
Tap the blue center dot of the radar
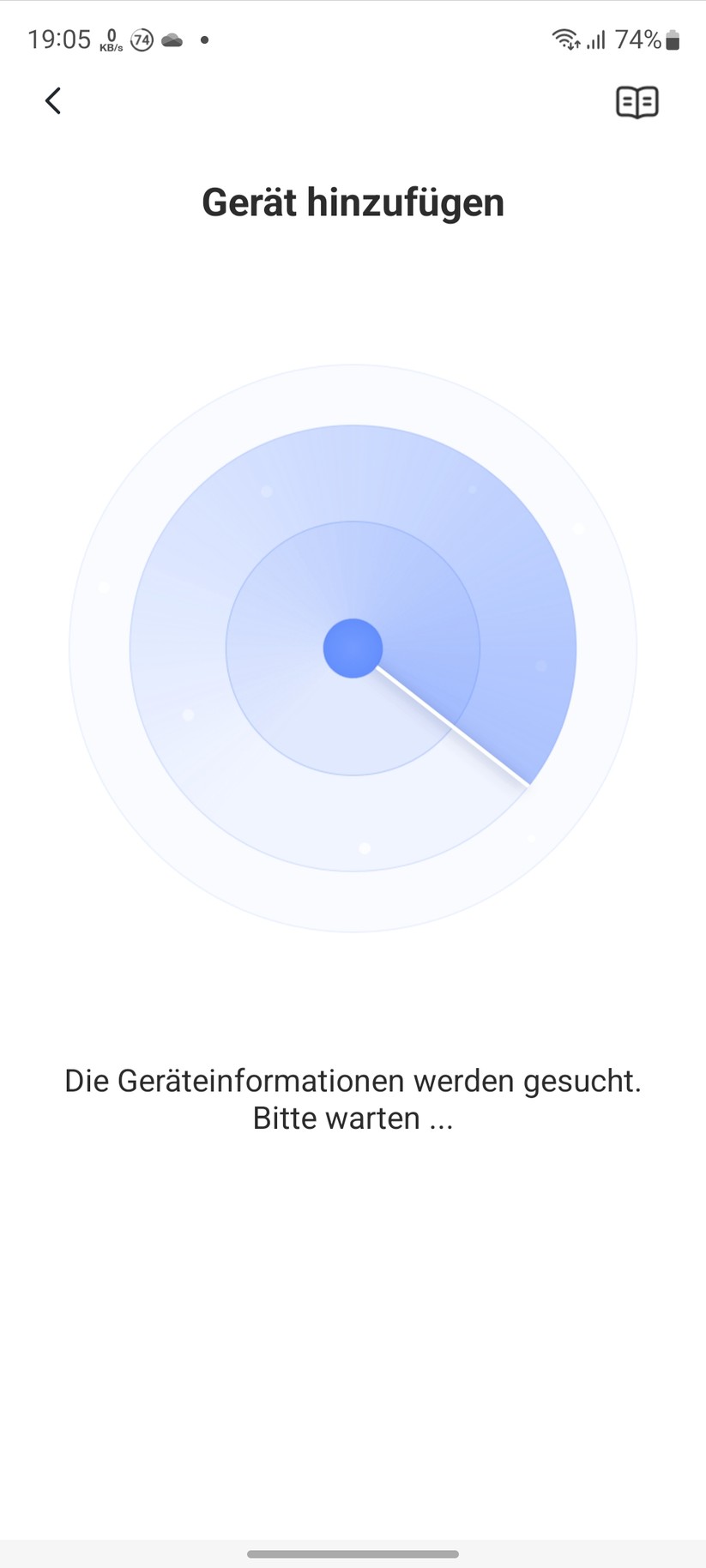tap(353, 648)
